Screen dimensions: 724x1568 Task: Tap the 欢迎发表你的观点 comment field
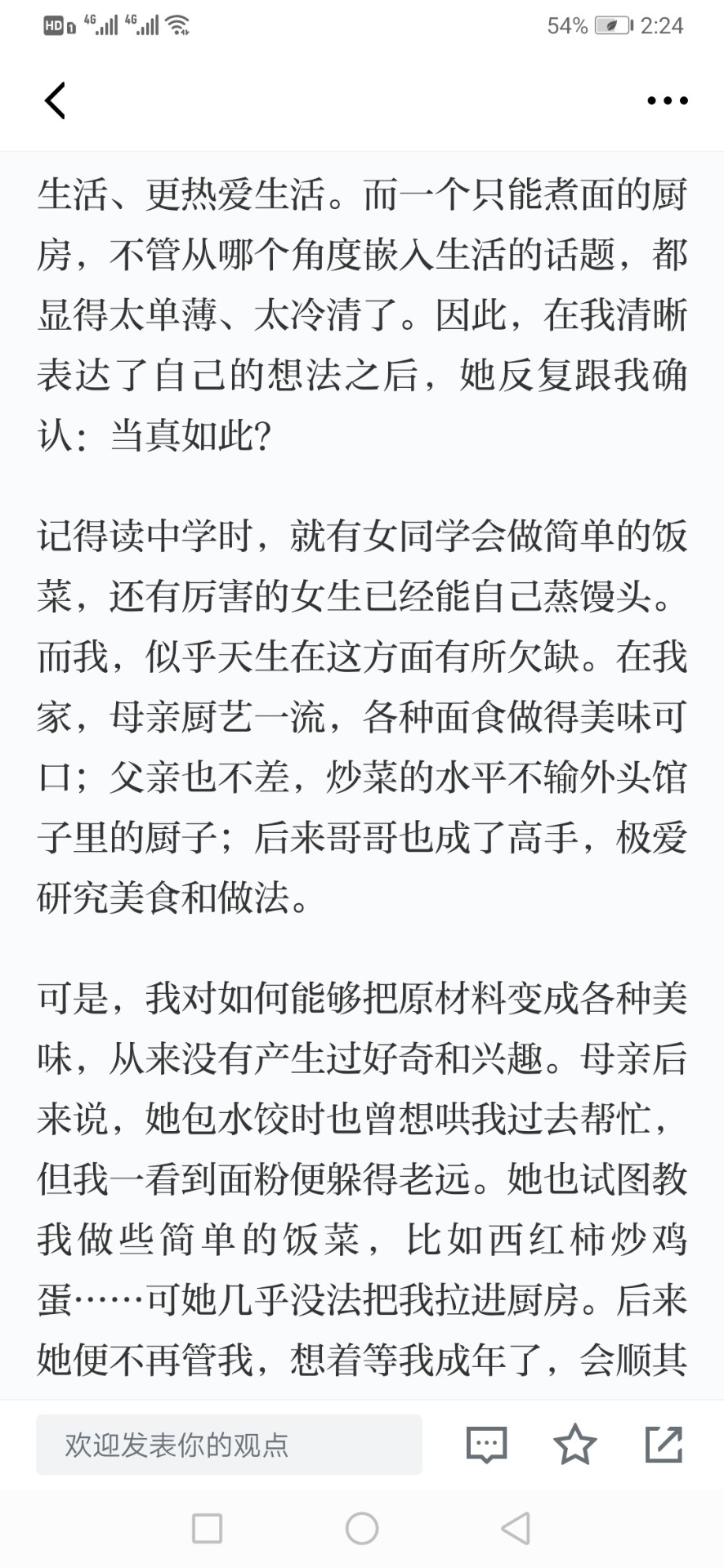[x=229, y=1445]
